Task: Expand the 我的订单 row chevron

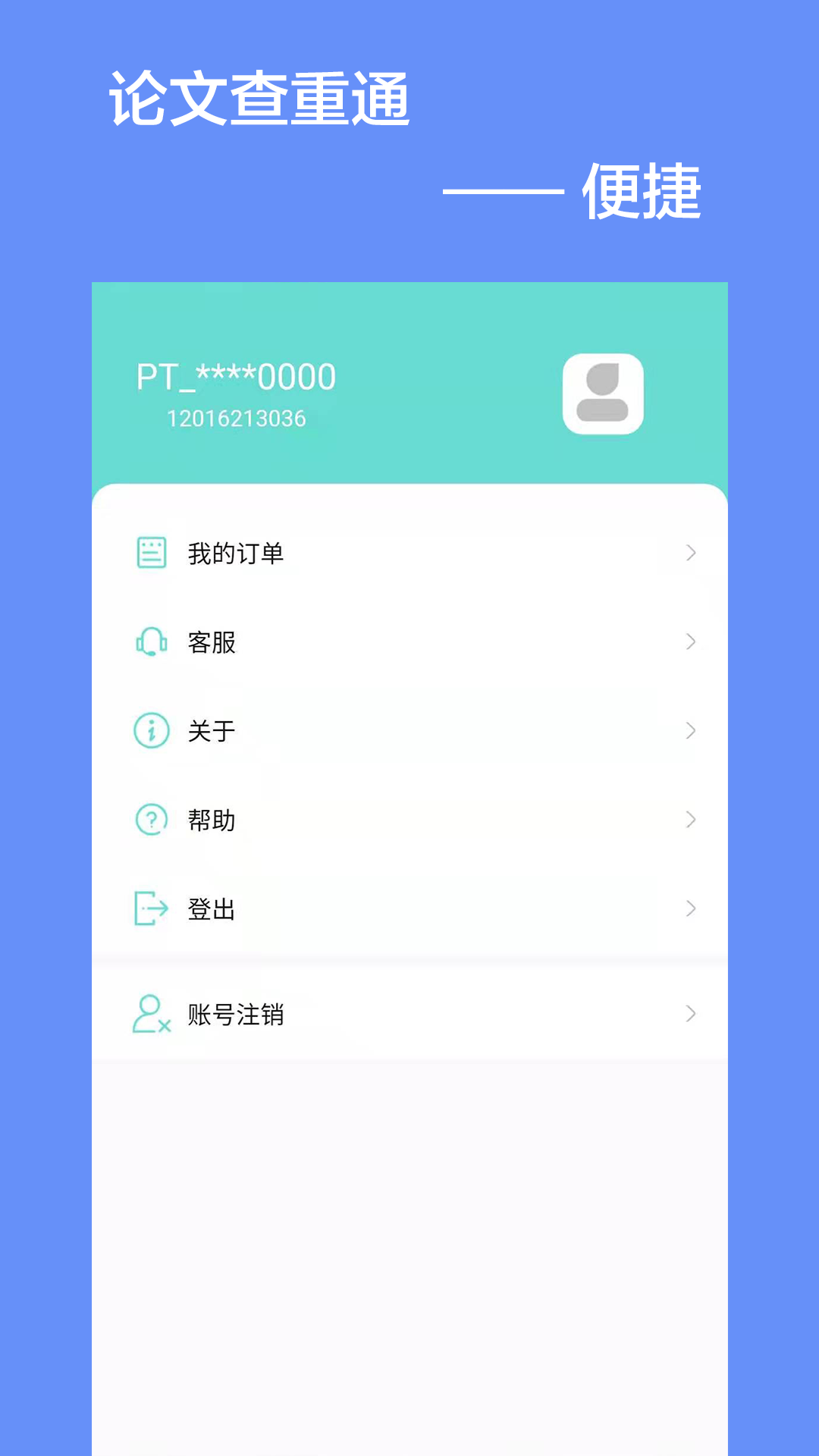Action: (690, 553)
